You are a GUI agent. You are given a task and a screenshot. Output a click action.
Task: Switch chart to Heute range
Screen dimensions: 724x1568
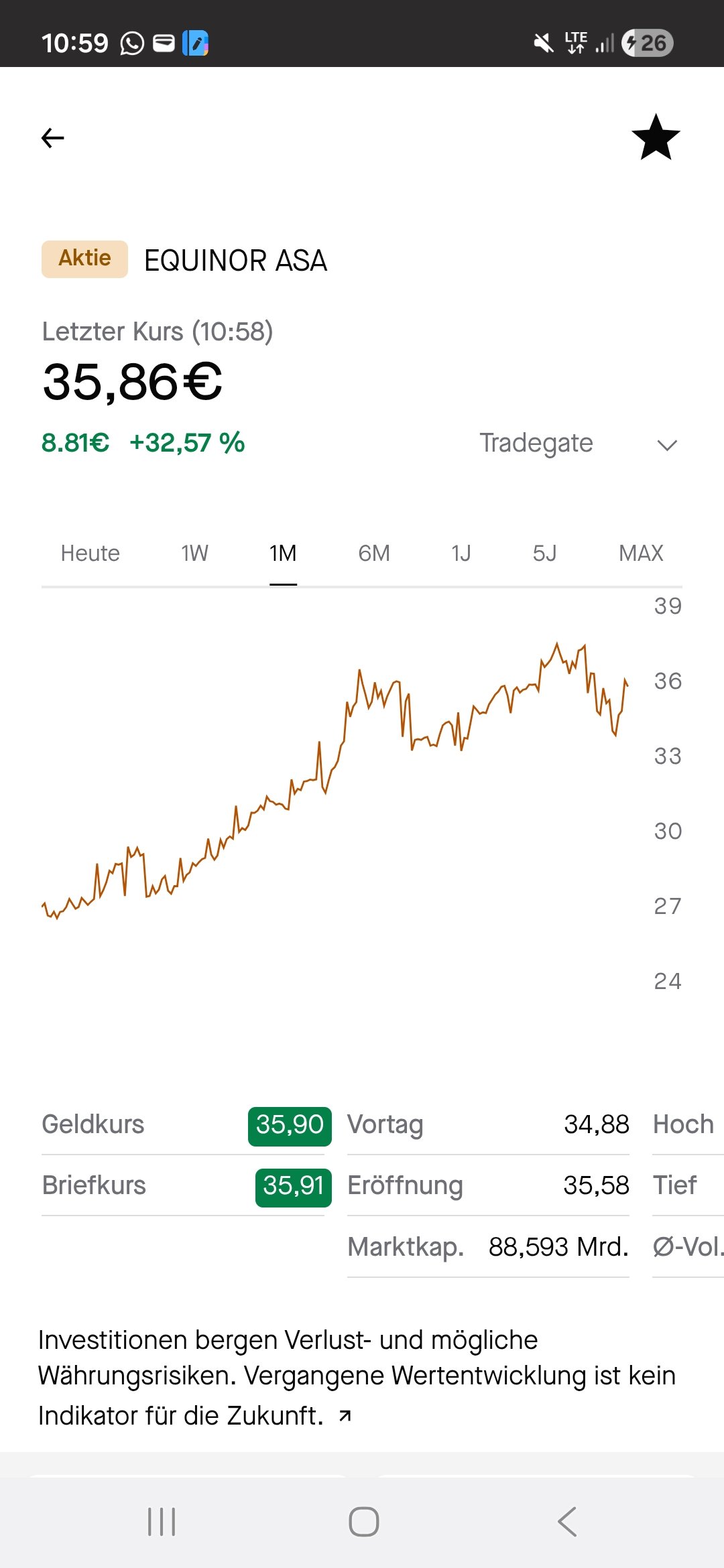click(x=90, y=553)
